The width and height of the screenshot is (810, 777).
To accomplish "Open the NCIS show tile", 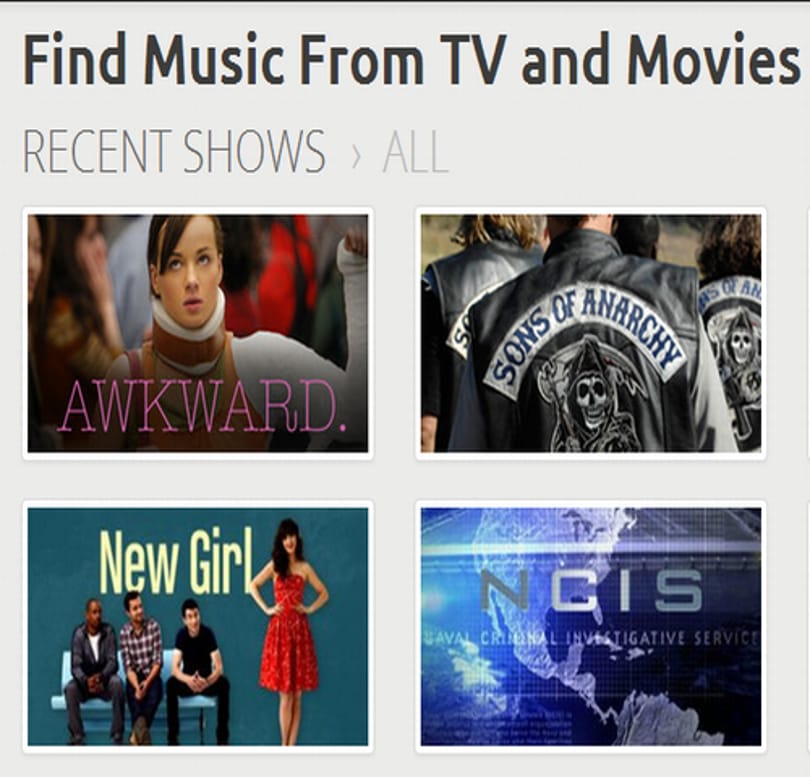I will tap(590, 626).
